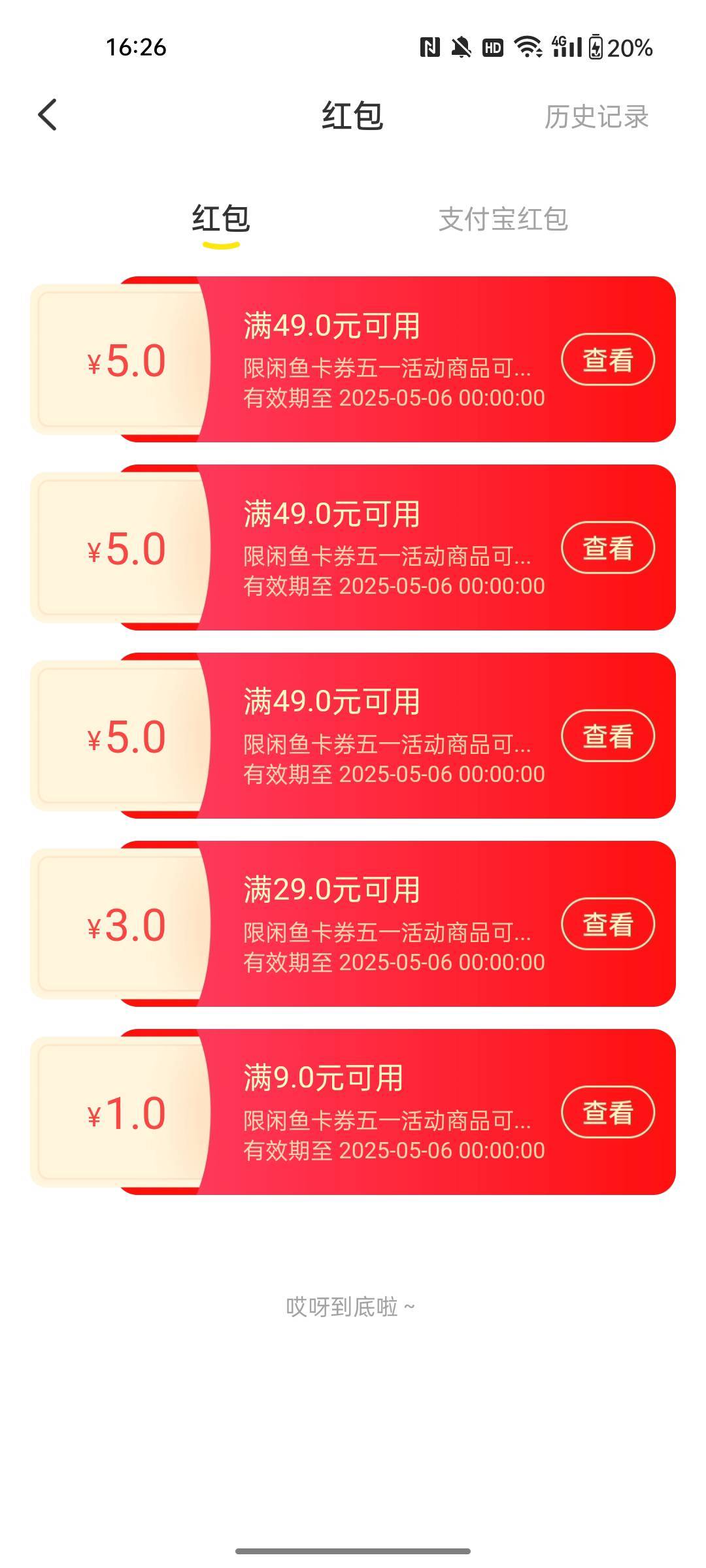The width and height of the screenshot is (706, 1568).
Task: Tap 查看 on the ¥3.0 满29.0元 coupon
Action: [x=608, y=924]
